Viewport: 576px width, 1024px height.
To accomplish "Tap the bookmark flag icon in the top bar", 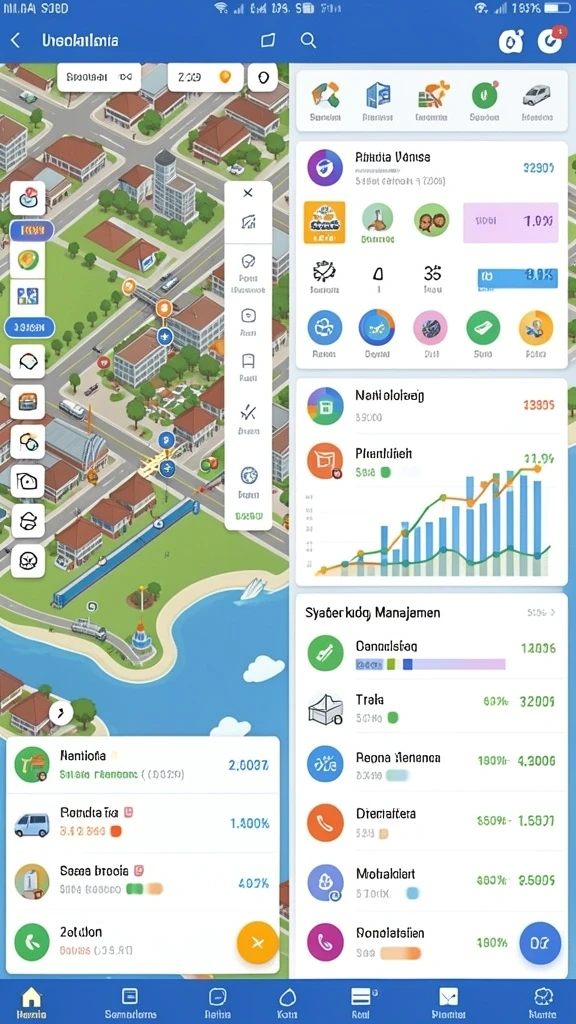I will click(x=267, y=40).
